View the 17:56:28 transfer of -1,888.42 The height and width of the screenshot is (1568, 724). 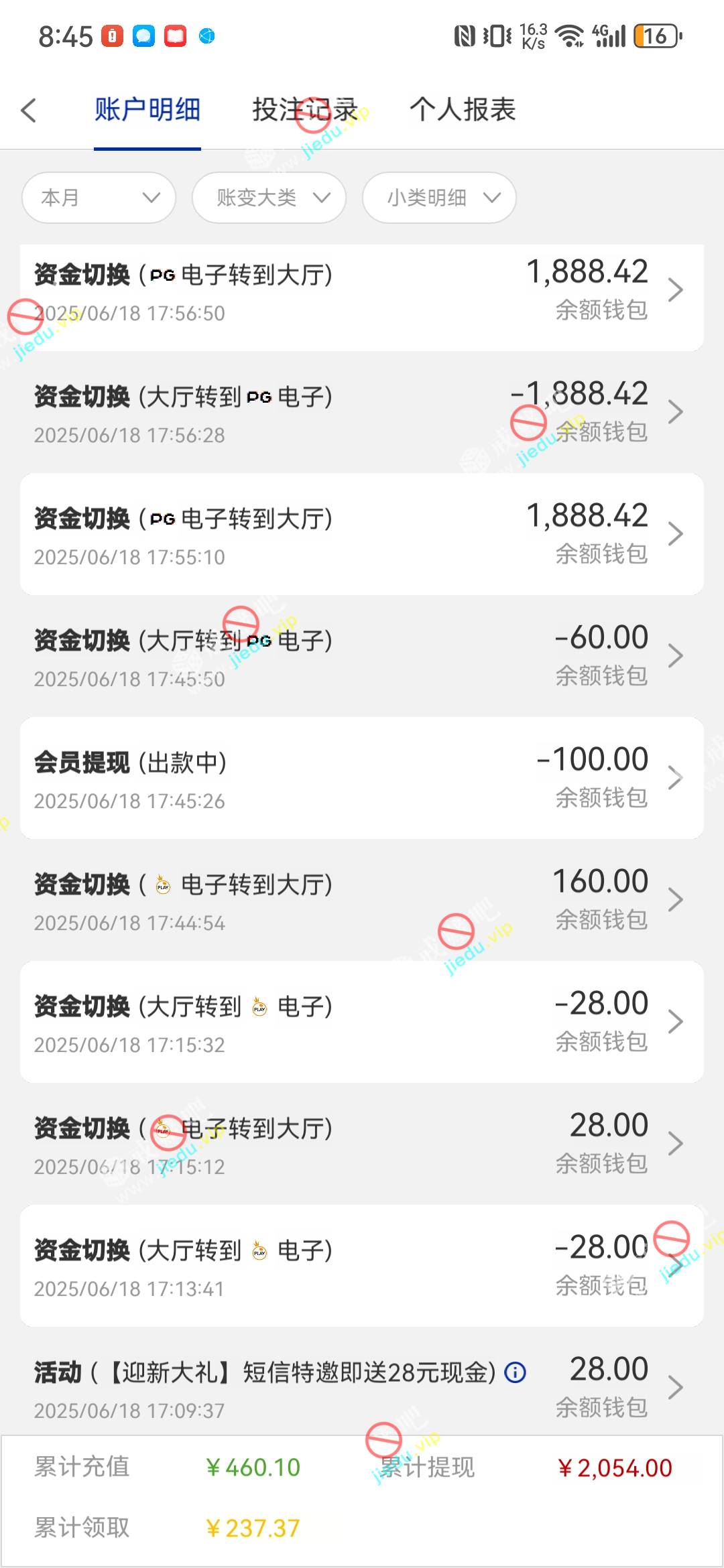coord(362,413)
